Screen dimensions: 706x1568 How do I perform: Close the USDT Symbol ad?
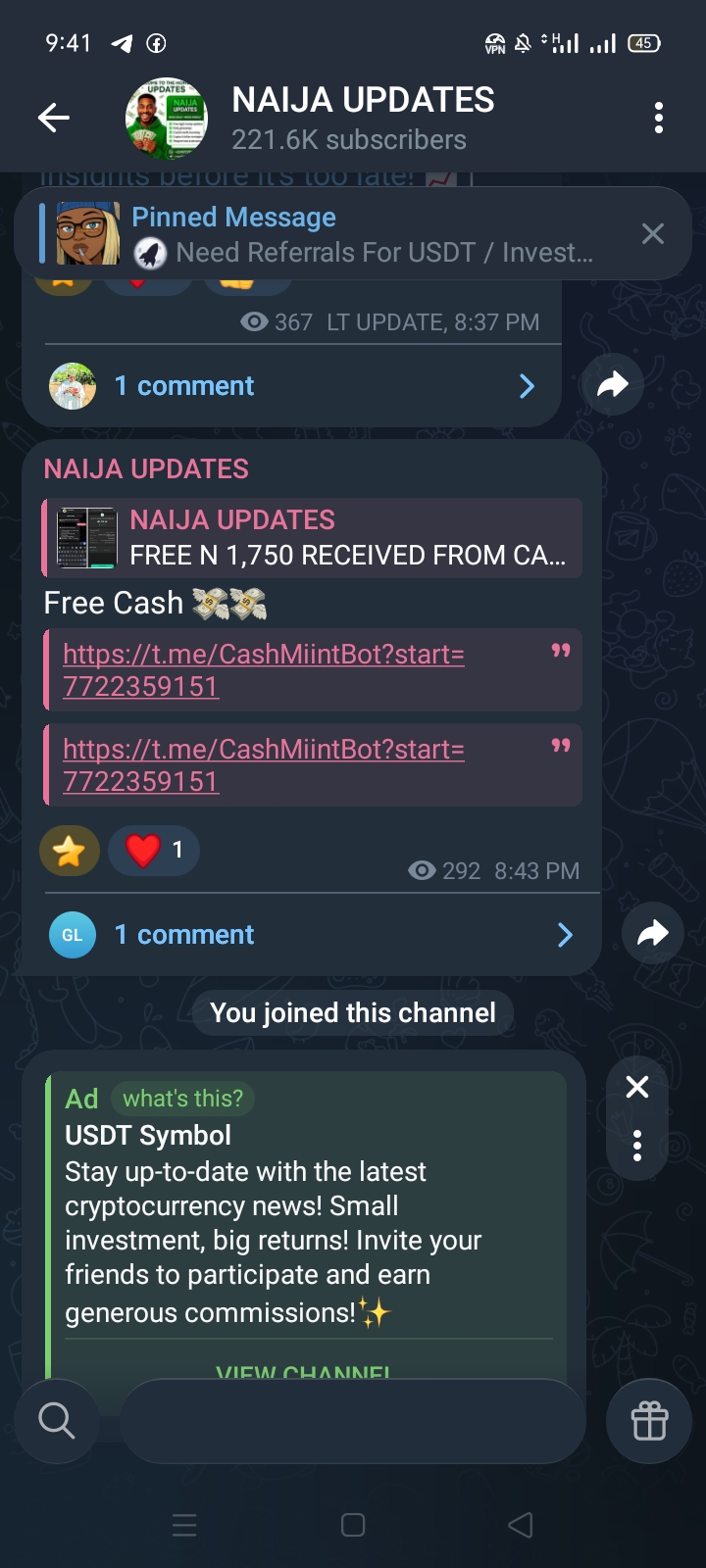637,1087
